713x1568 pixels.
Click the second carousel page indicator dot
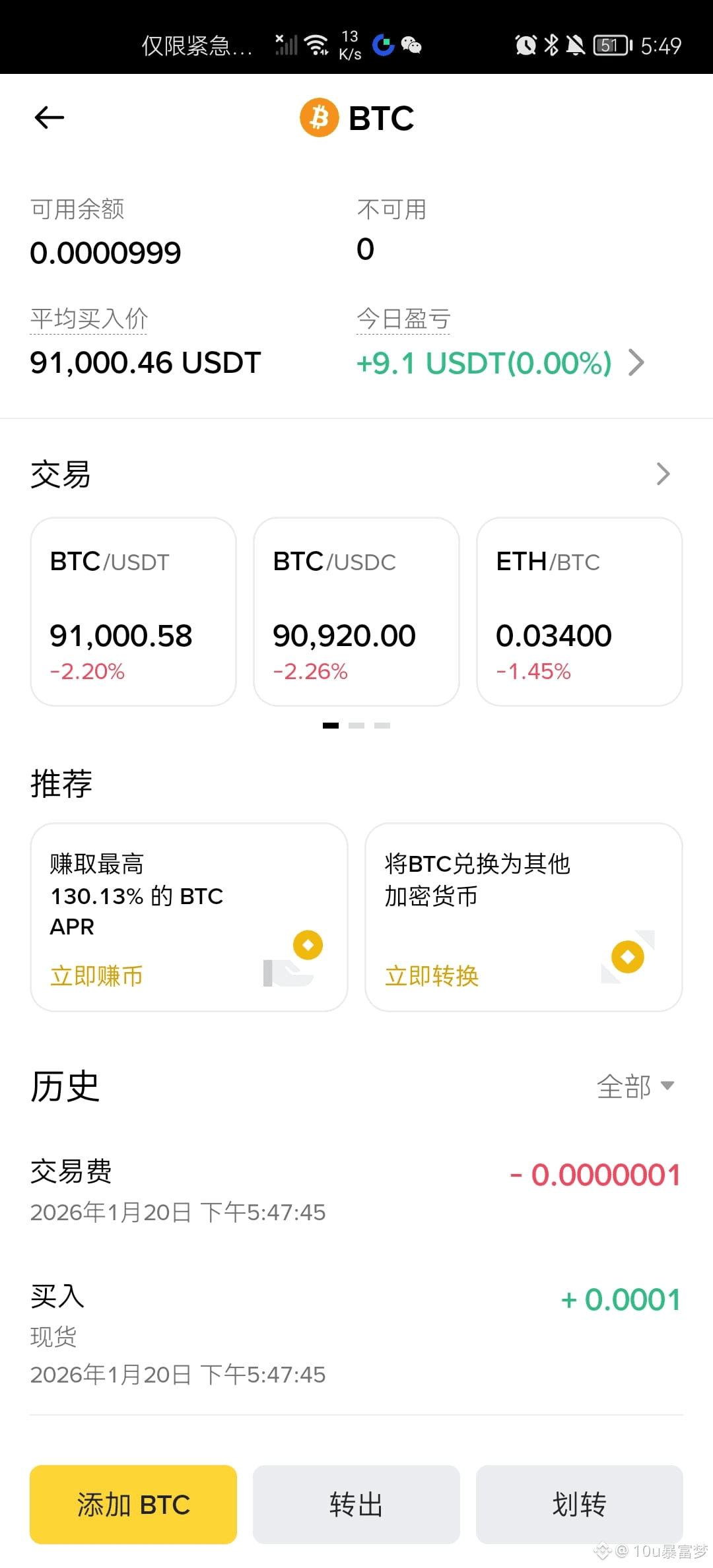(356, 725)
